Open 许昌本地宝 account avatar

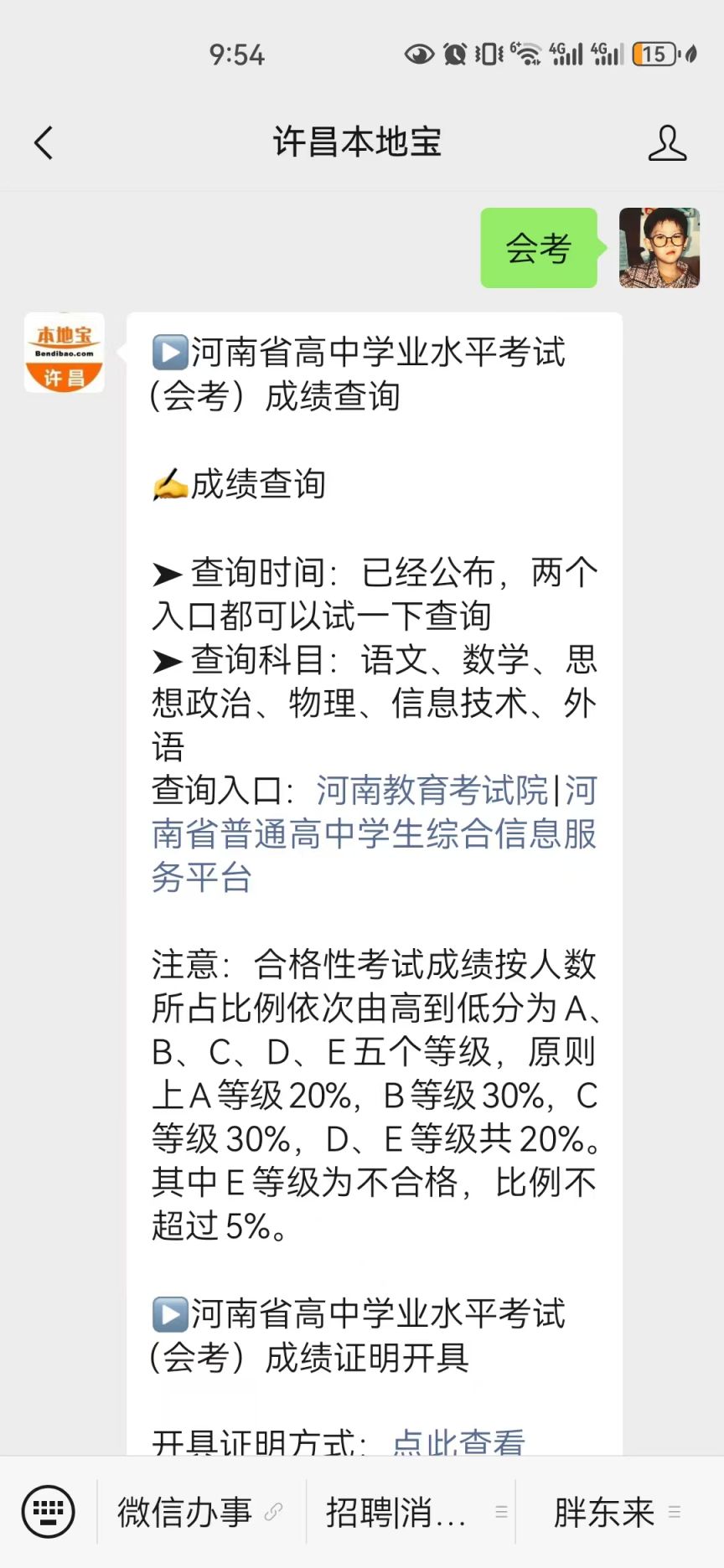65,353
